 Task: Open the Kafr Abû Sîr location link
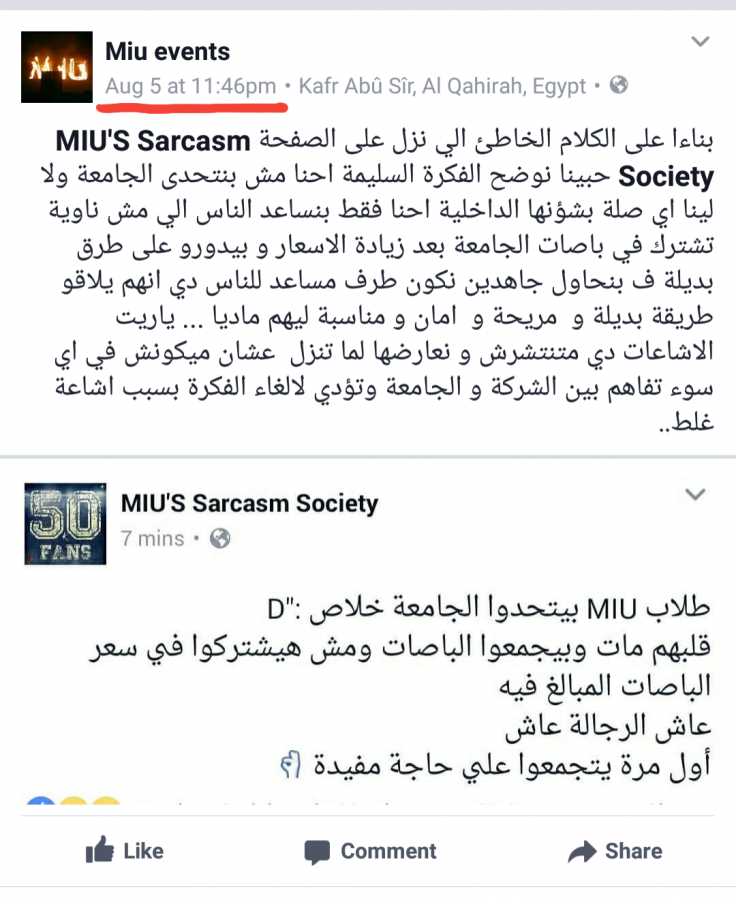[x=442, y=86]
